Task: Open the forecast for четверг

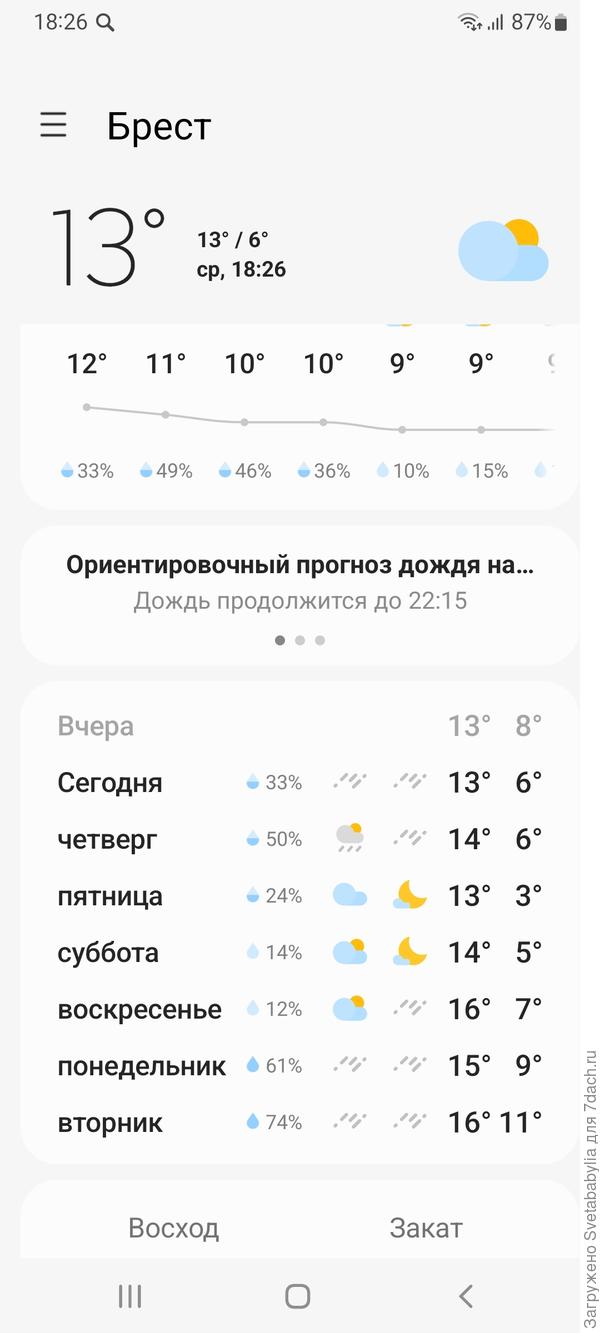Action: [300, 839]
